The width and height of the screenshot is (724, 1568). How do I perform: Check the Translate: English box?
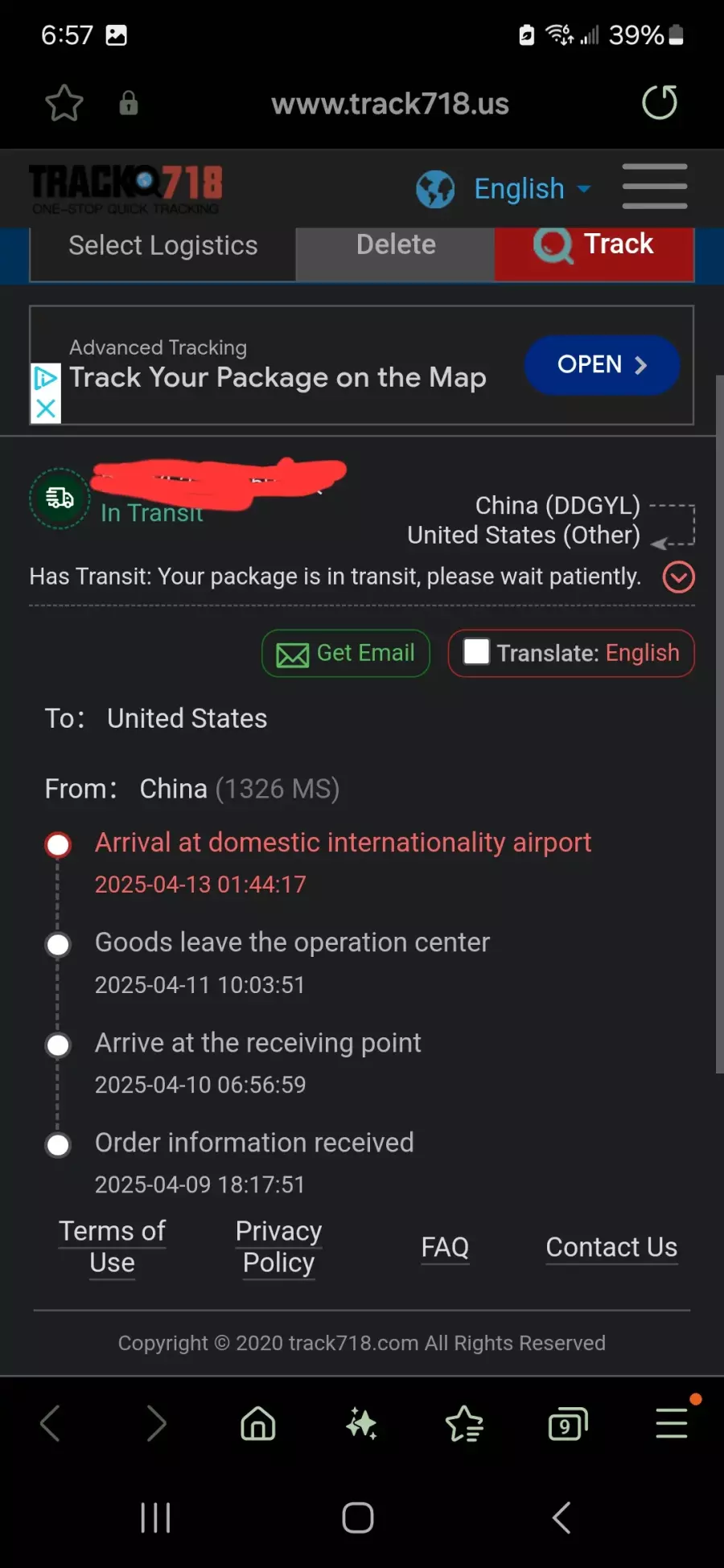476,652
